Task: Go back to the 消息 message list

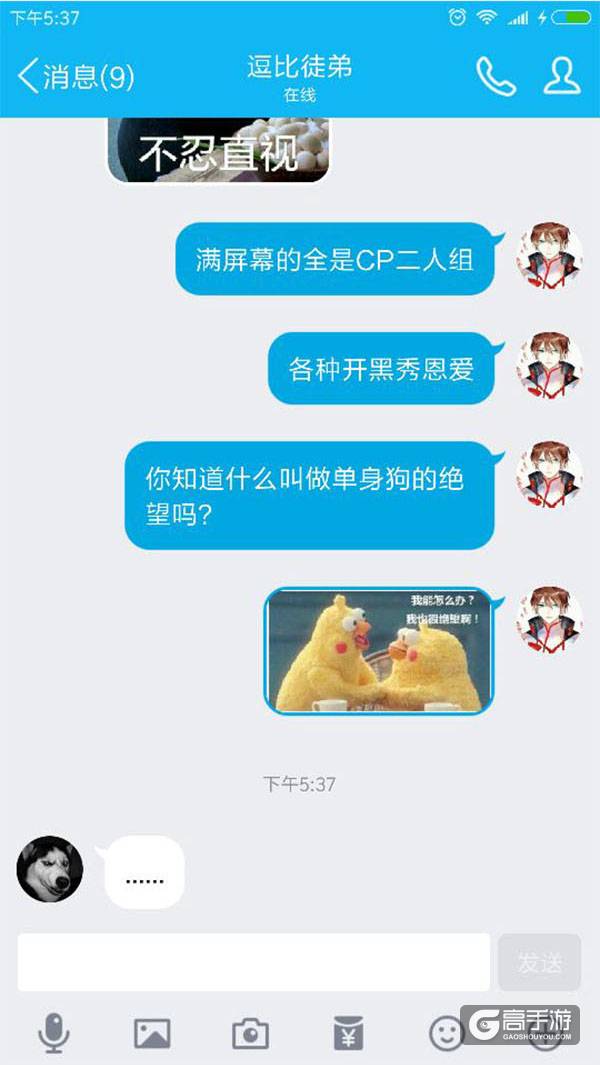Action: (x=75, y=76)
